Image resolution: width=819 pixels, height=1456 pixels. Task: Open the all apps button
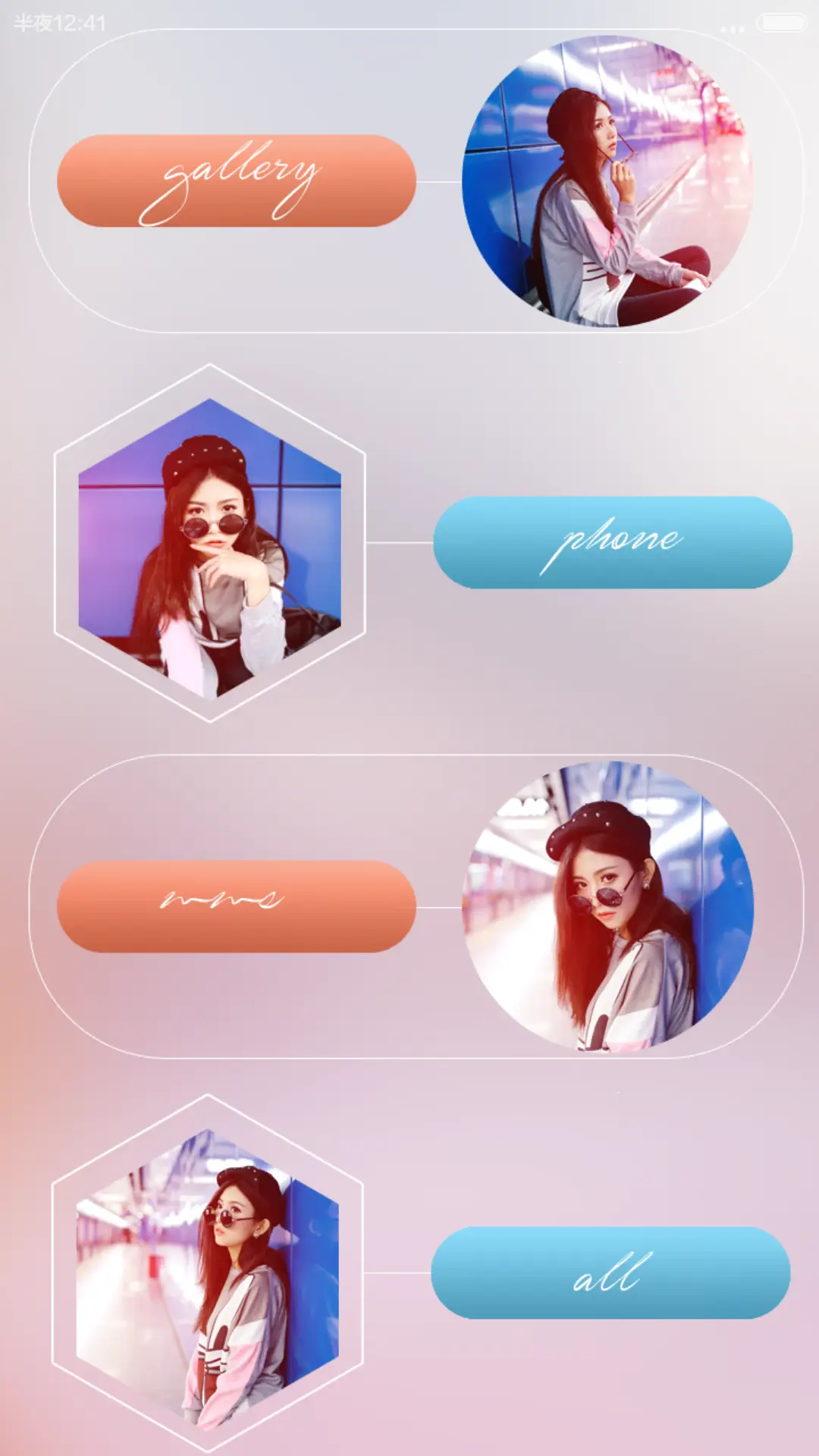pos(611,1273)
